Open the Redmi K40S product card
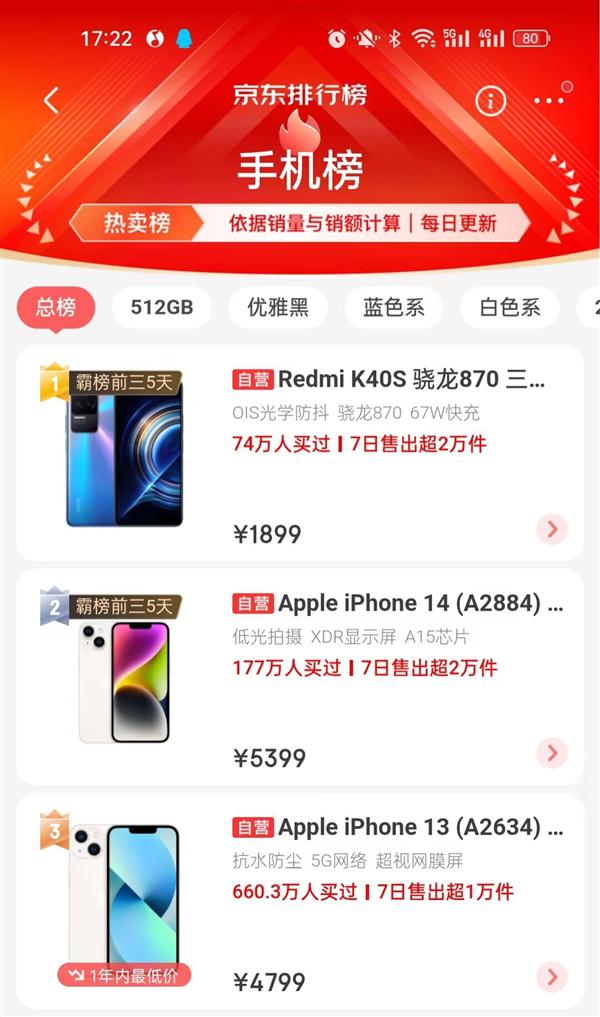Screen dimensions: 600x1017 click(x=300, y=453)
